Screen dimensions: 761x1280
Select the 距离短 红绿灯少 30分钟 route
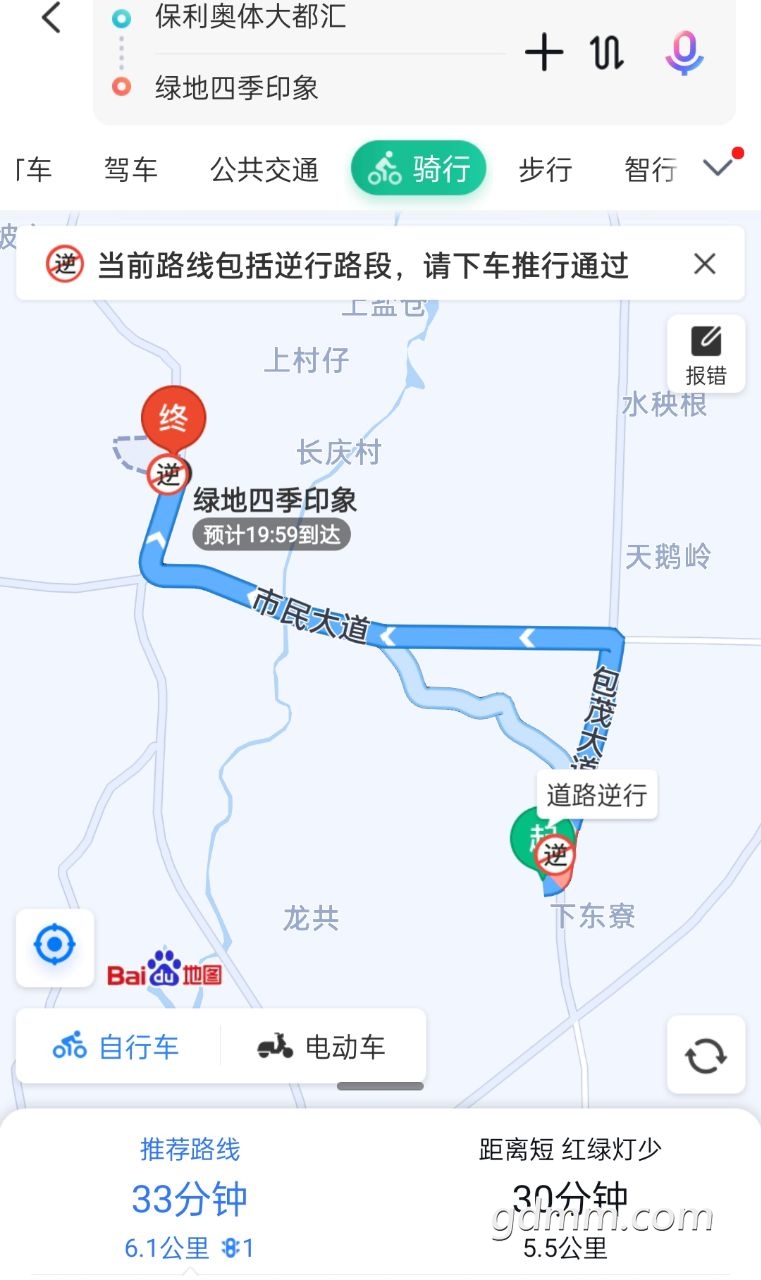tap(570, 1195)
